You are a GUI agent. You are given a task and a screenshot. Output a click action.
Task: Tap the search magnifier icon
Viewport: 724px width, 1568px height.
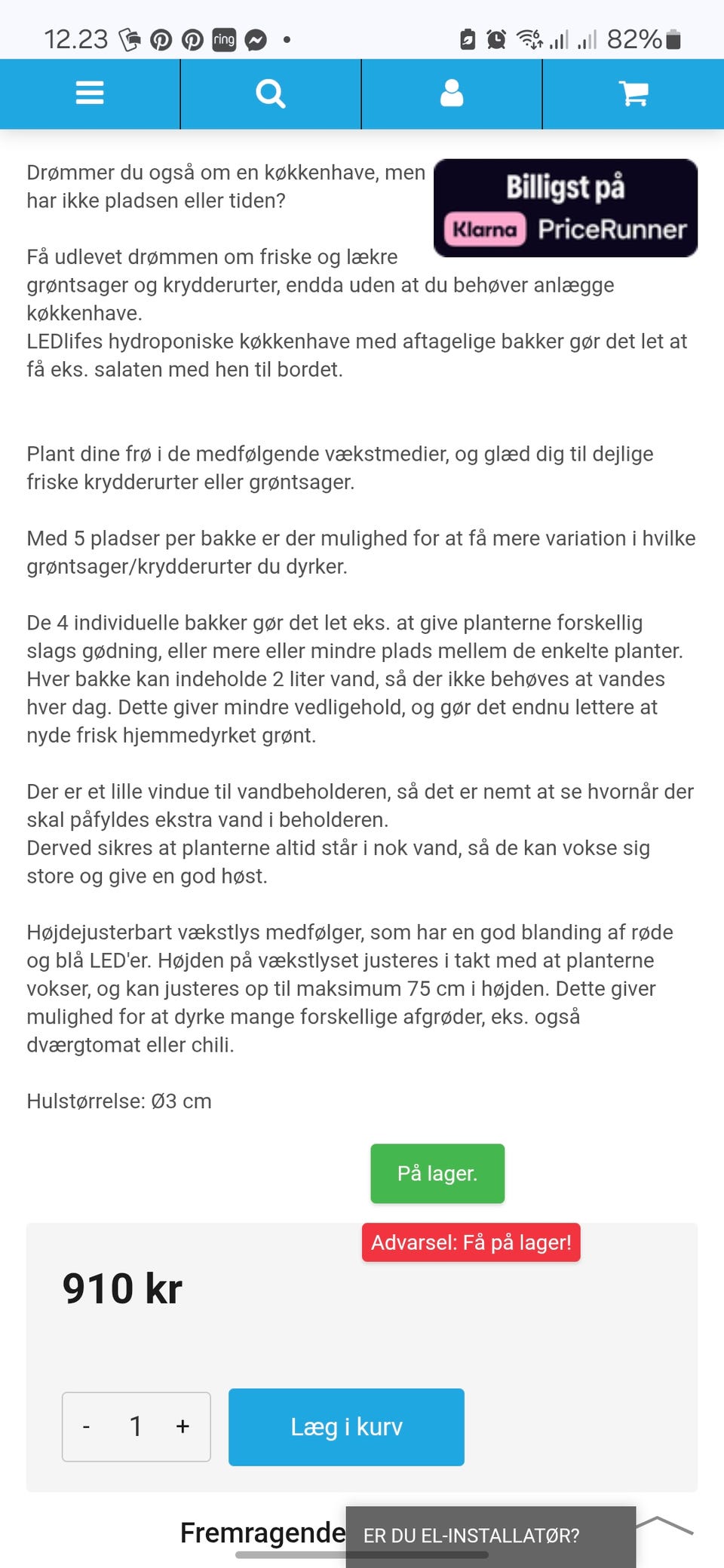pos(270,93)
